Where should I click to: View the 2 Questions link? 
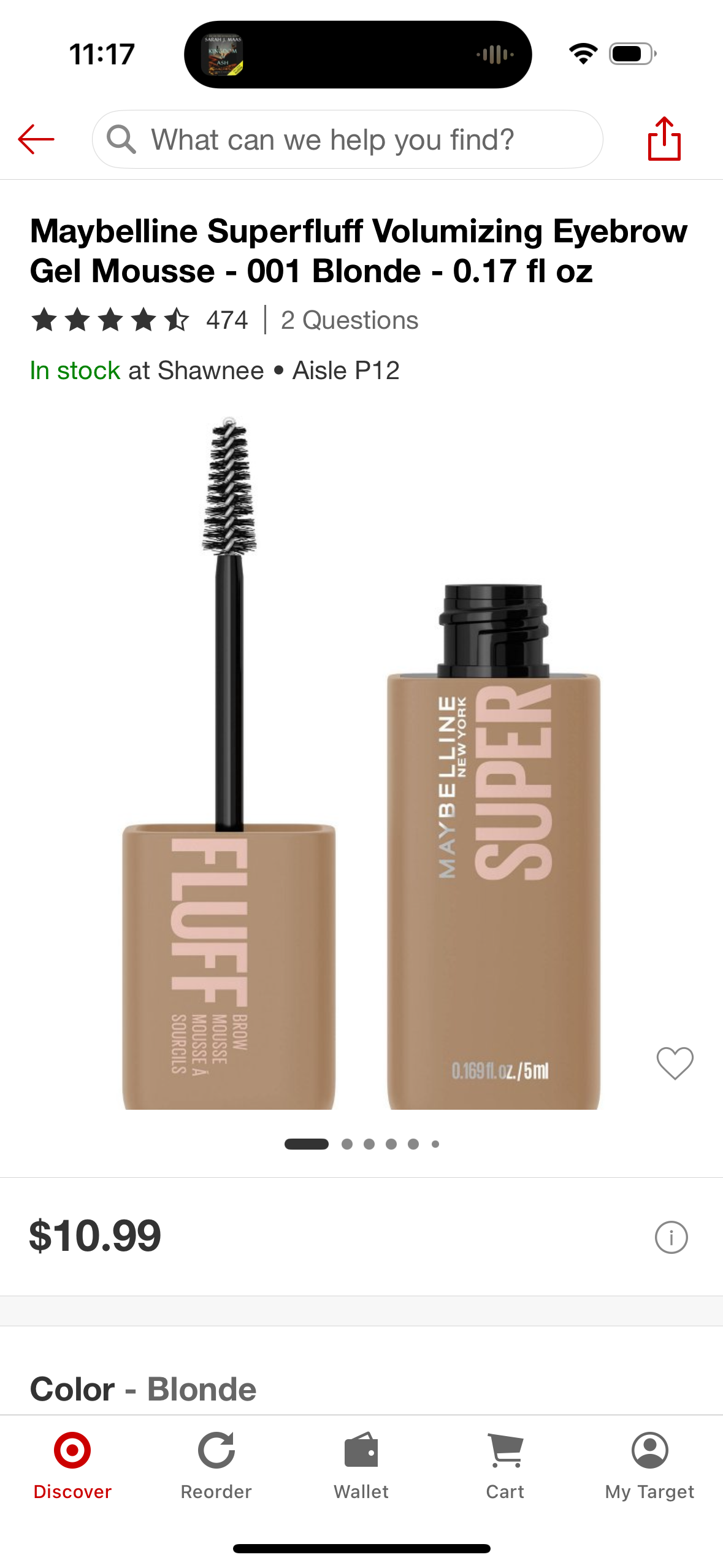click(x=350, y=320)
